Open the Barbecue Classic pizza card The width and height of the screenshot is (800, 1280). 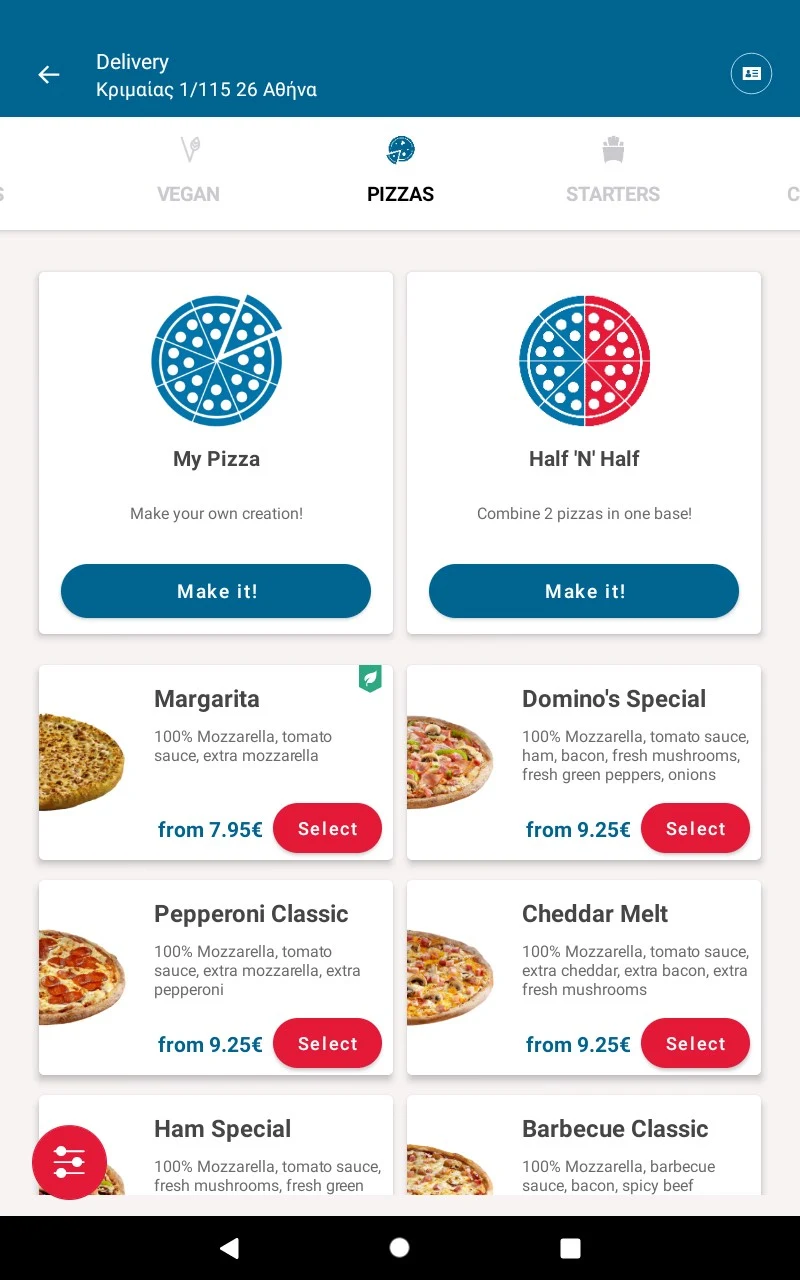coord(584,1146)
